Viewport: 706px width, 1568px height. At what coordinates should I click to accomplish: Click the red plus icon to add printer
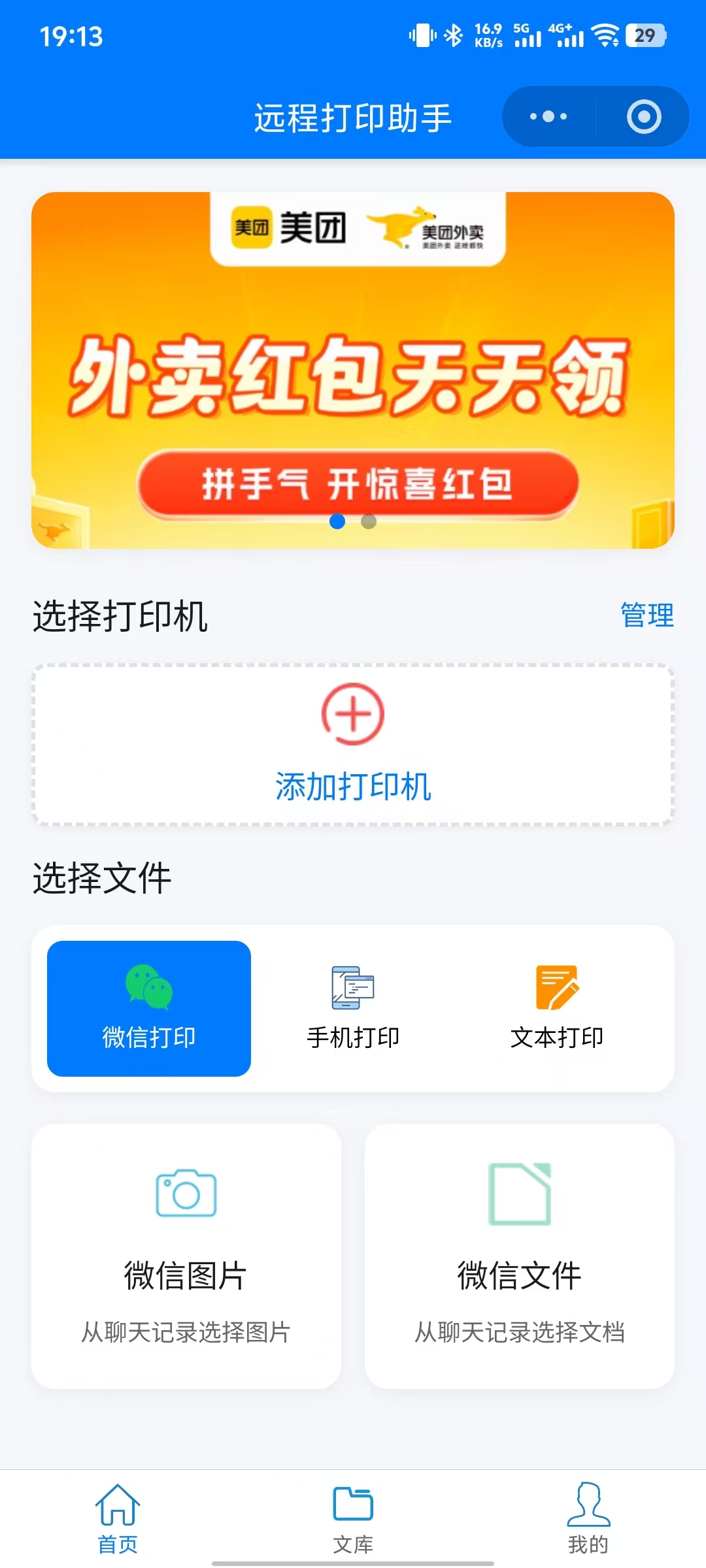point(353,715)
